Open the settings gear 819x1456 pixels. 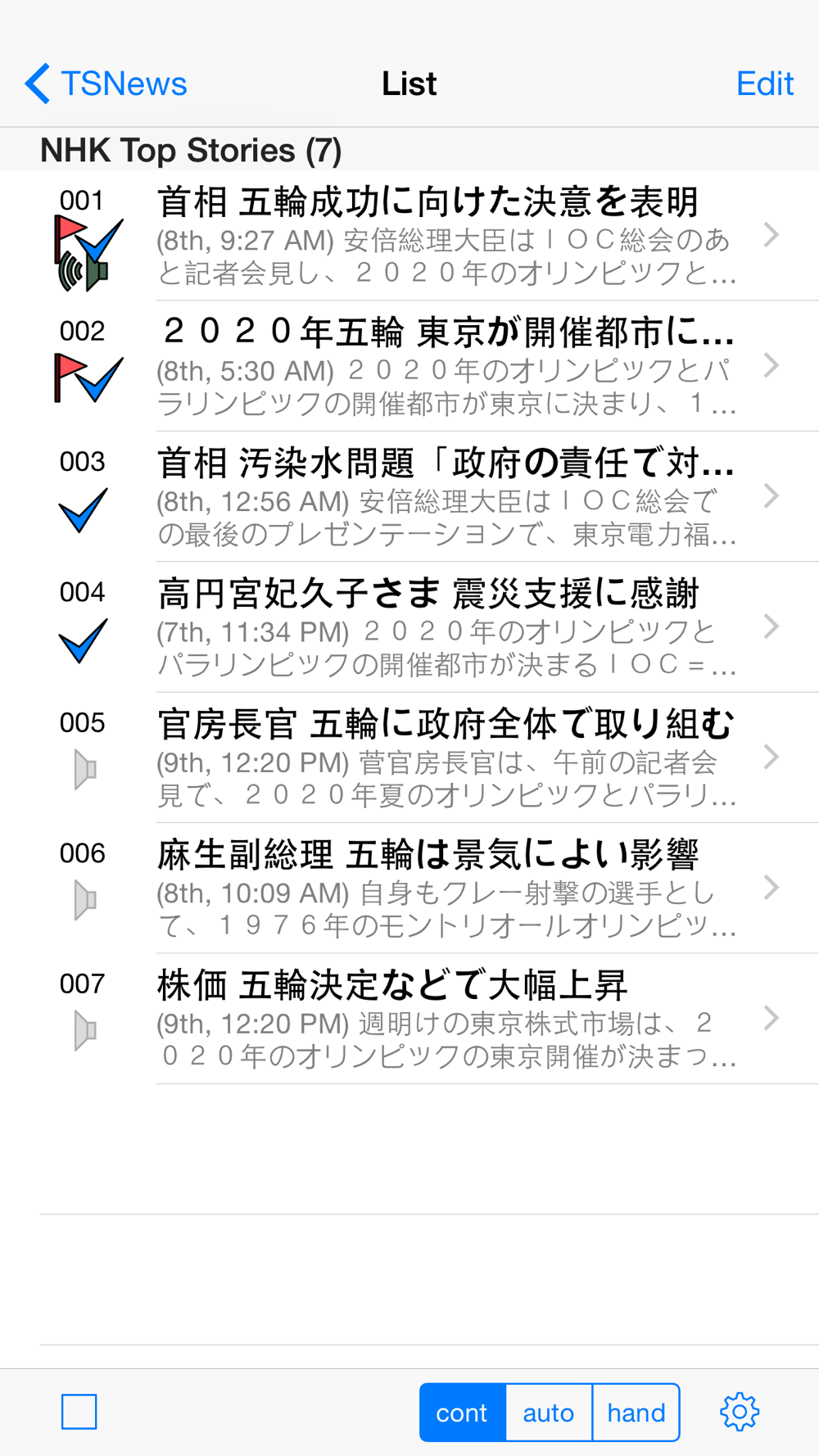point(740,1412)
